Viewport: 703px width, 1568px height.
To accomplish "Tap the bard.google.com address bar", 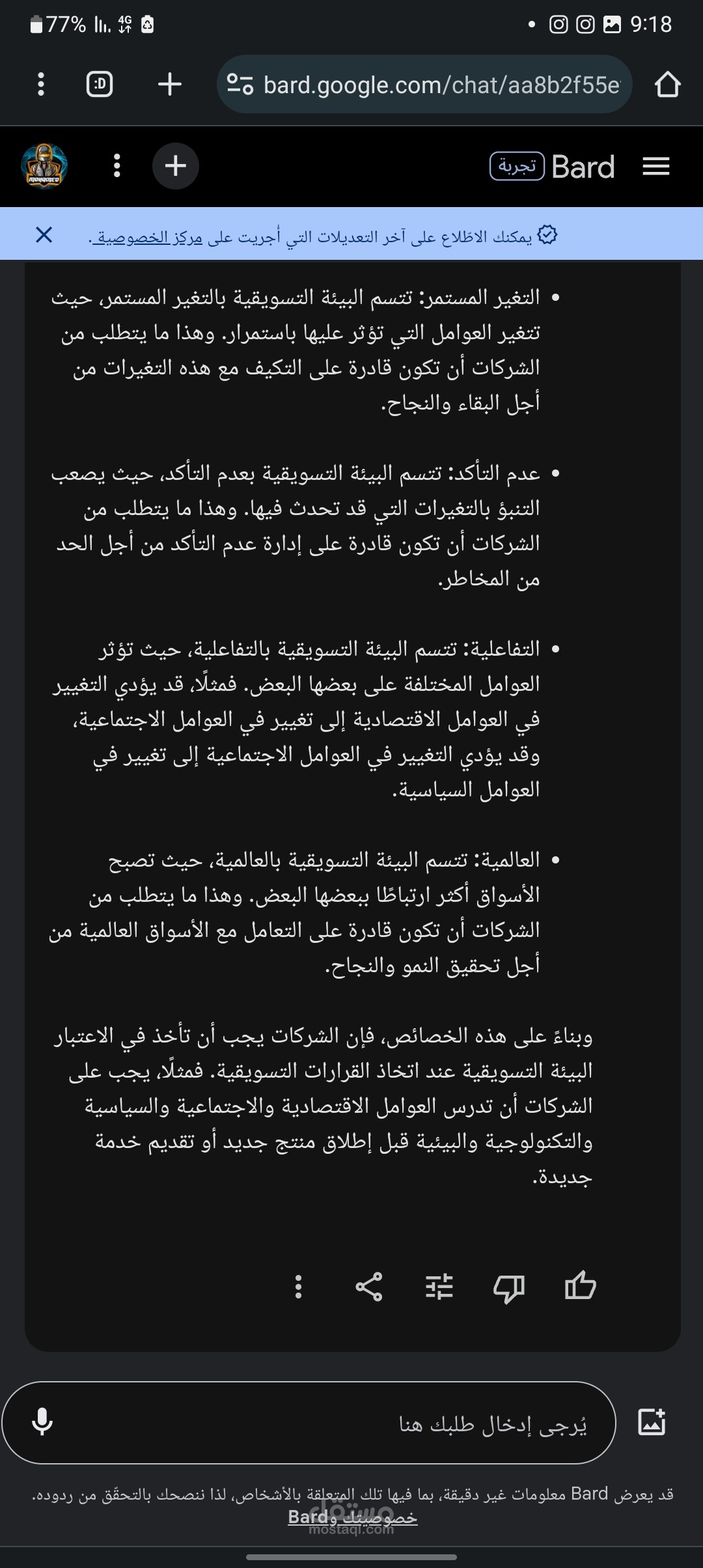I will point(424,85).
